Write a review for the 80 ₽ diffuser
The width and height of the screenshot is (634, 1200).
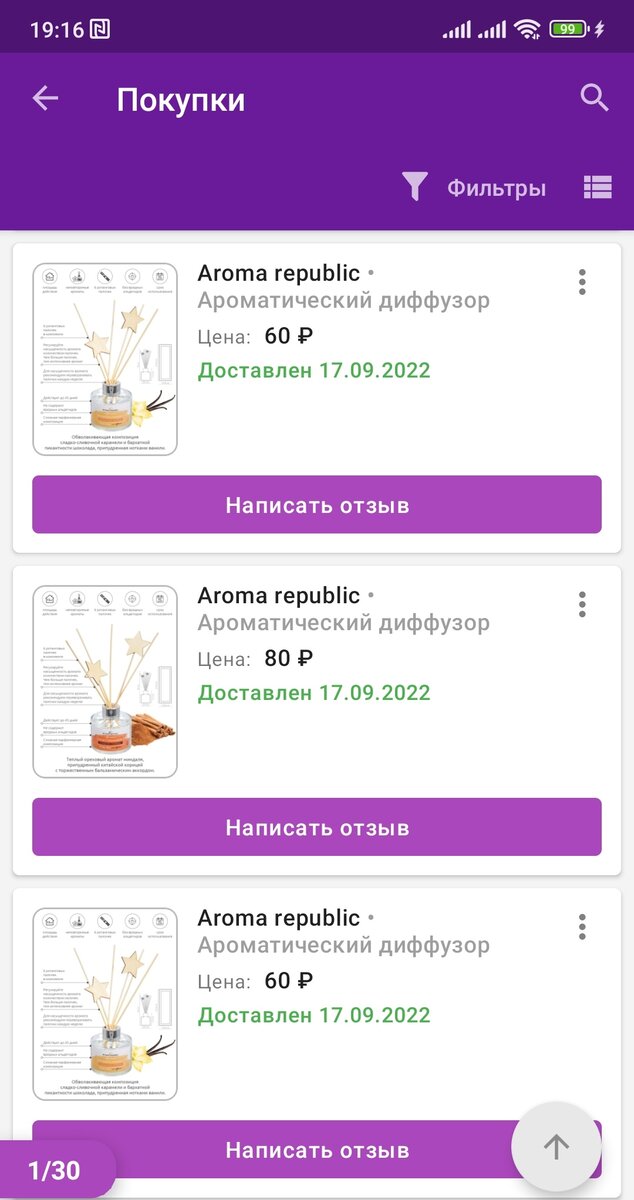pos(317,827)
